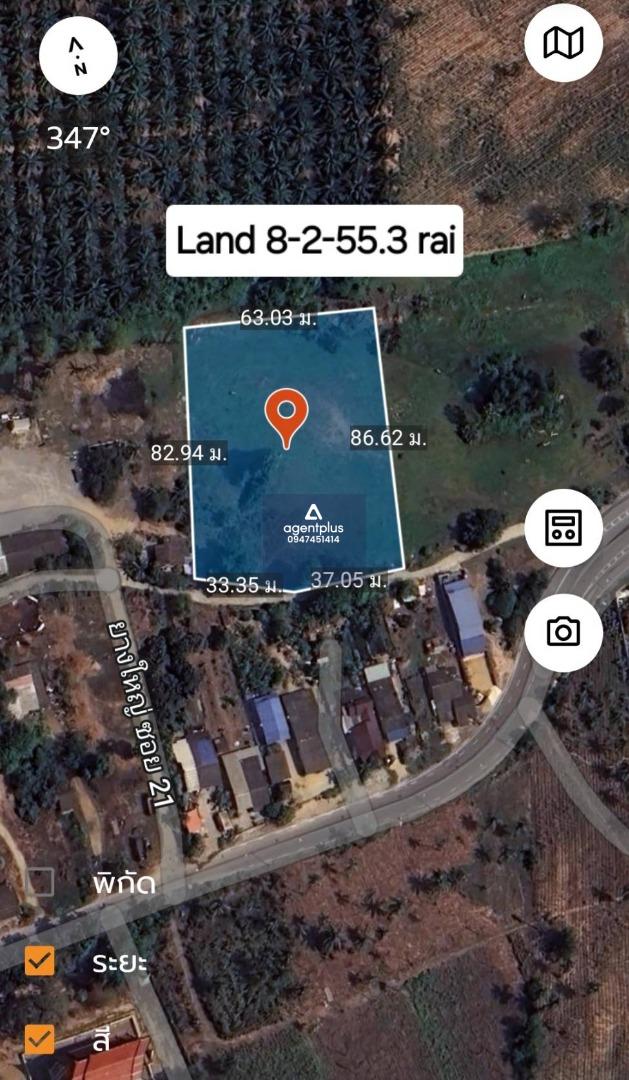Uncheck the สี checkbox
The width and height of the screenshot is (629, 1080).
[40, 1039]
